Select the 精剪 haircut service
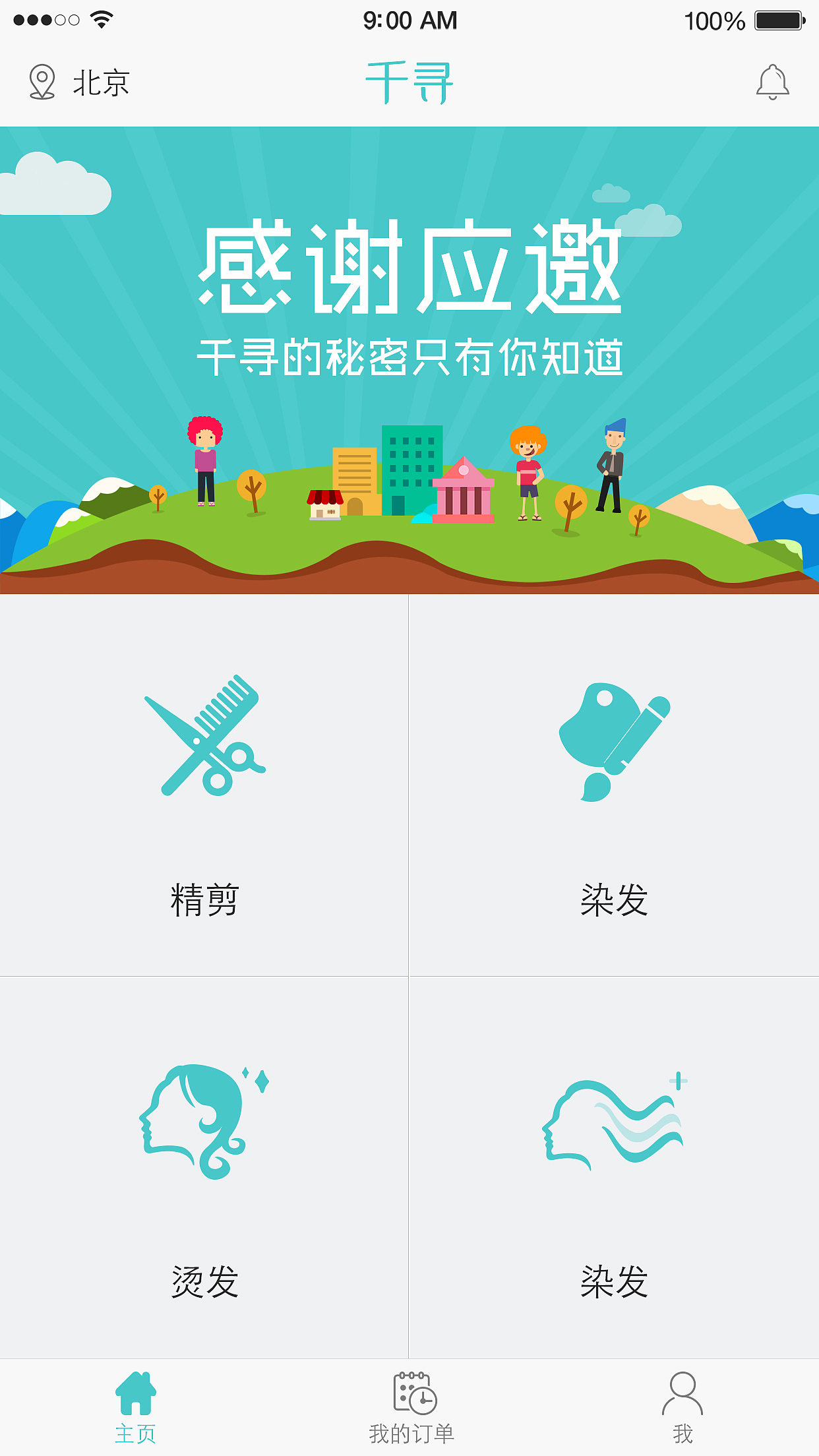Screen dimensions: 819x1456 tap(204, 785)
